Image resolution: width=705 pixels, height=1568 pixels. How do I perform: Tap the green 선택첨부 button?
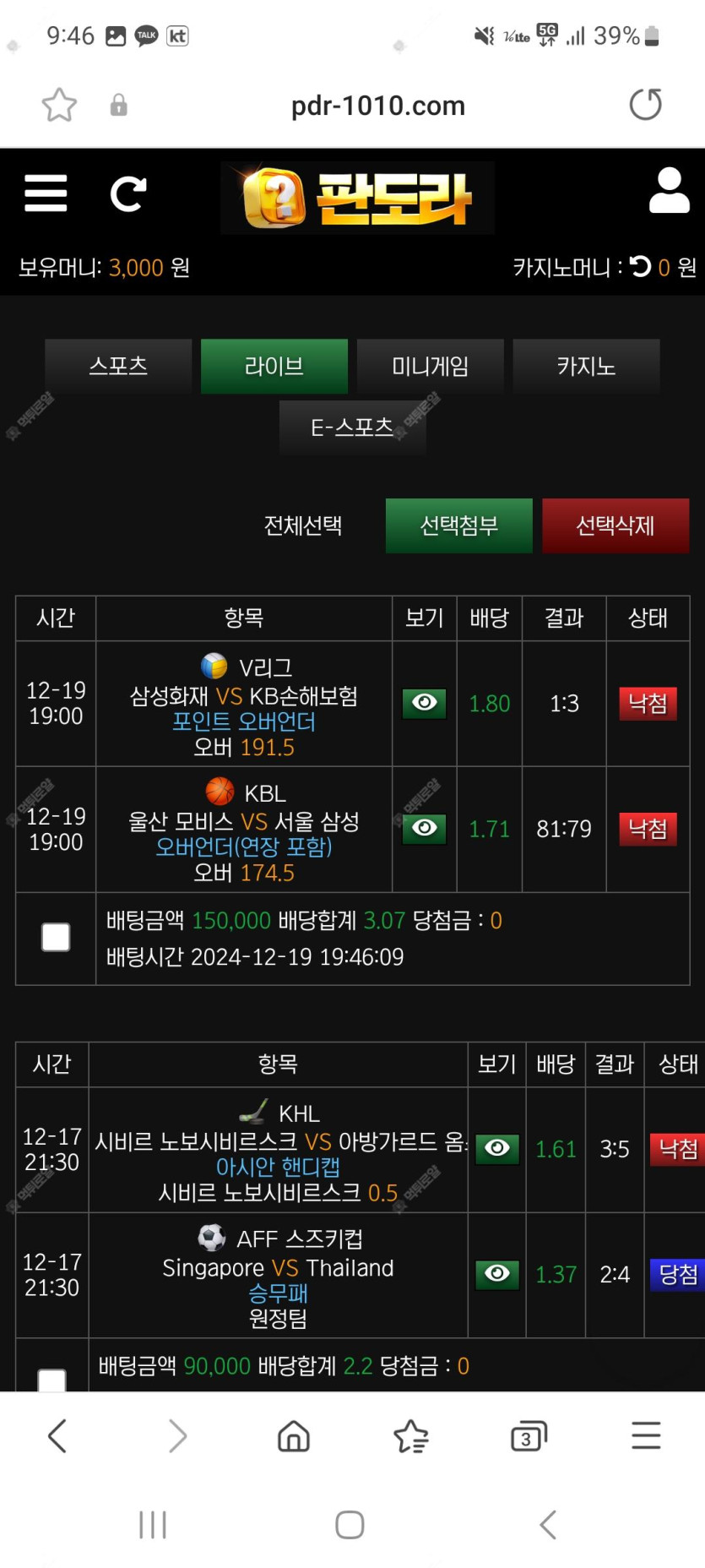[459, 525]
